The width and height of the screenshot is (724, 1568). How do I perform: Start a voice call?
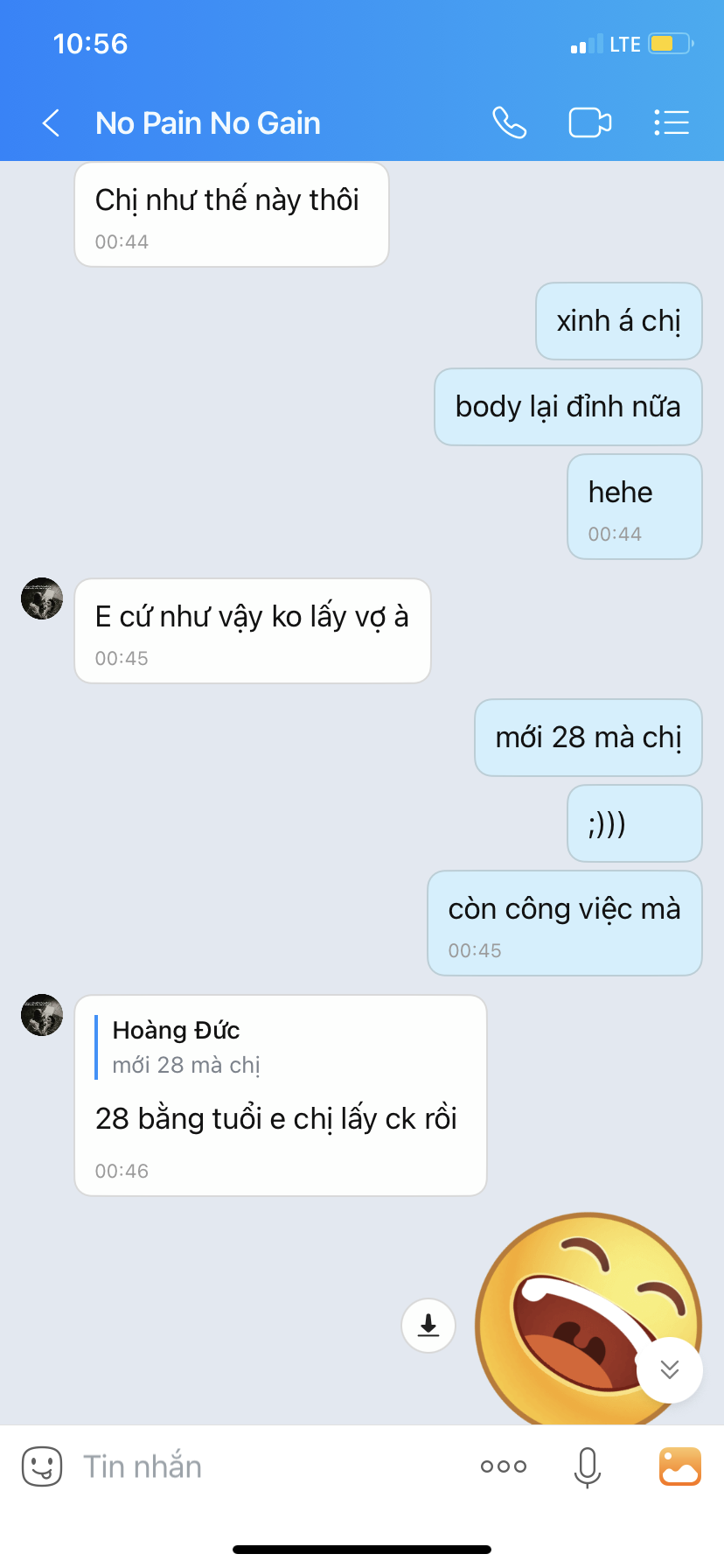[509, 123]
